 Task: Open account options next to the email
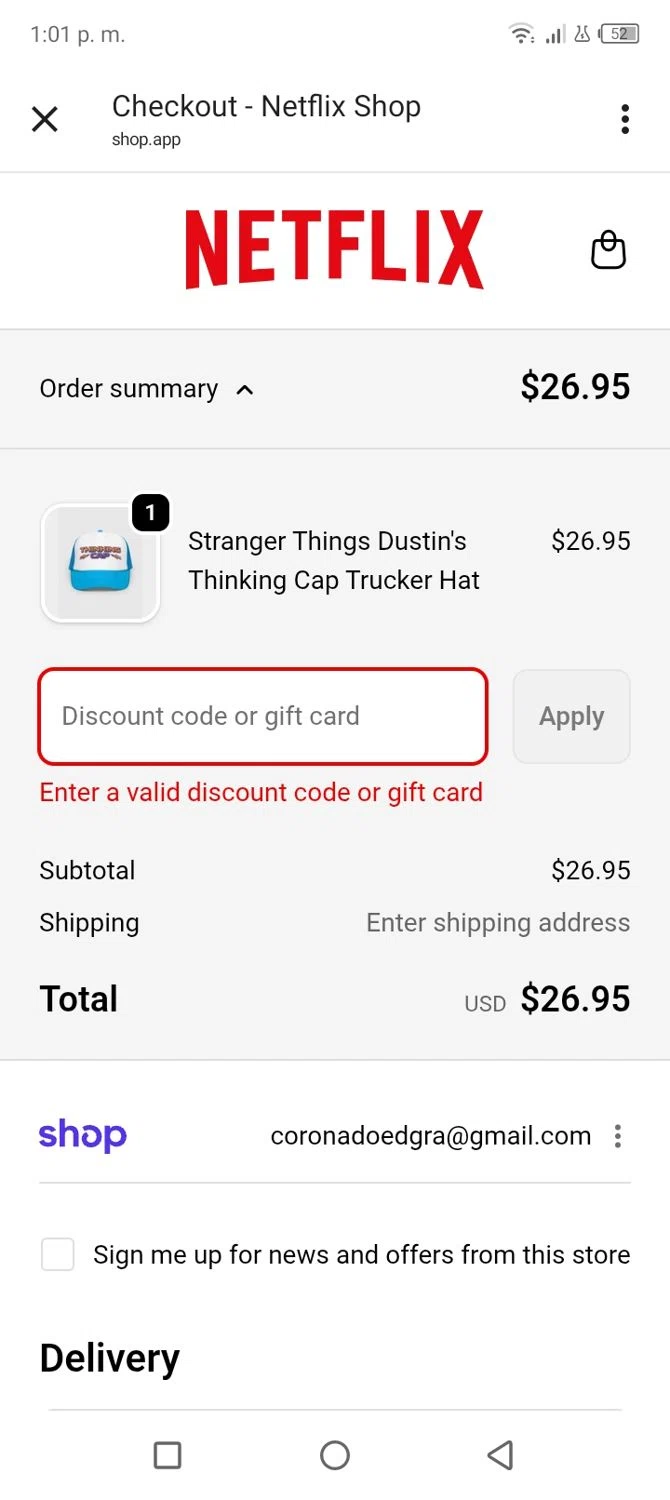618,1136
